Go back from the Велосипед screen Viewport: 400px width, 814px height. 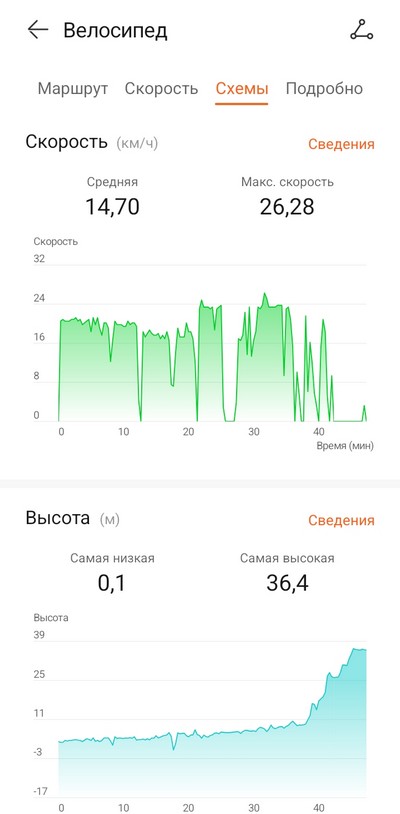pos(38,30)
